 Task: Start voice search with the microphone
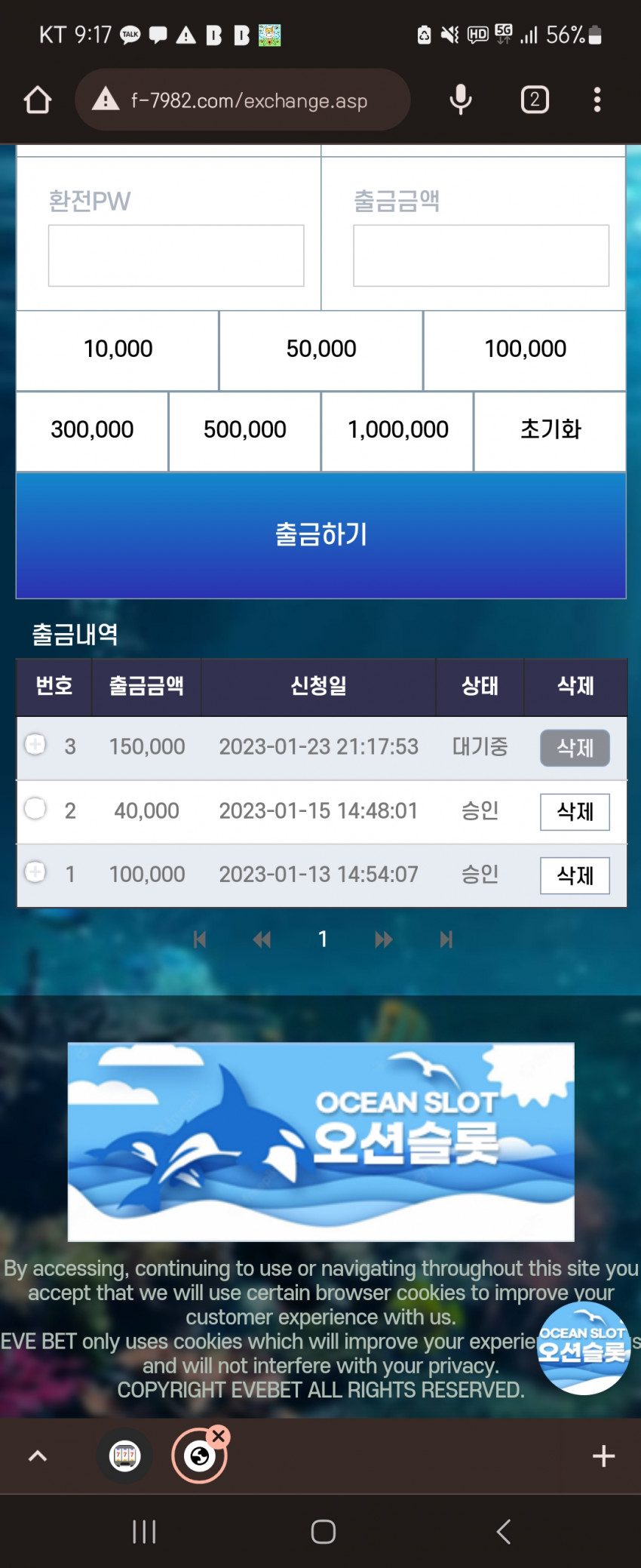pos(460,100)
